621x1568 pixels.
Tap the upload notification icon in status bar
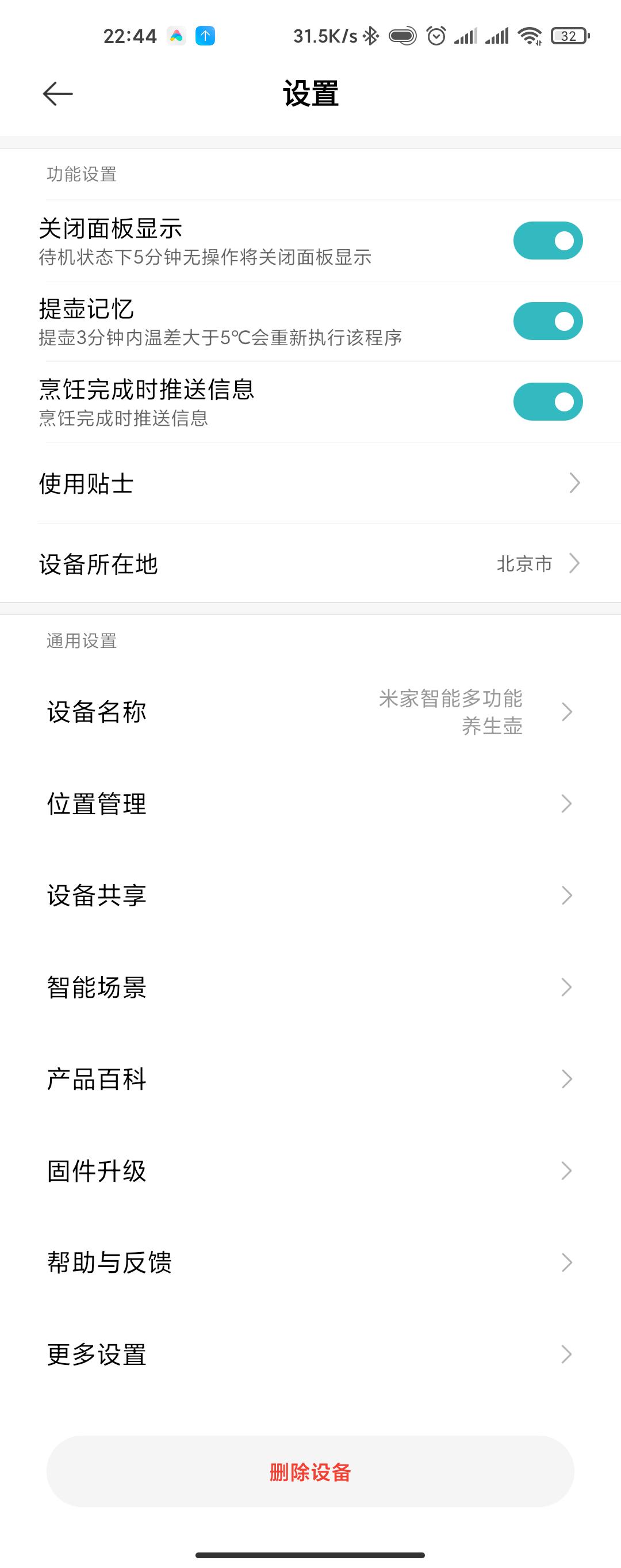tap(205, 36)
